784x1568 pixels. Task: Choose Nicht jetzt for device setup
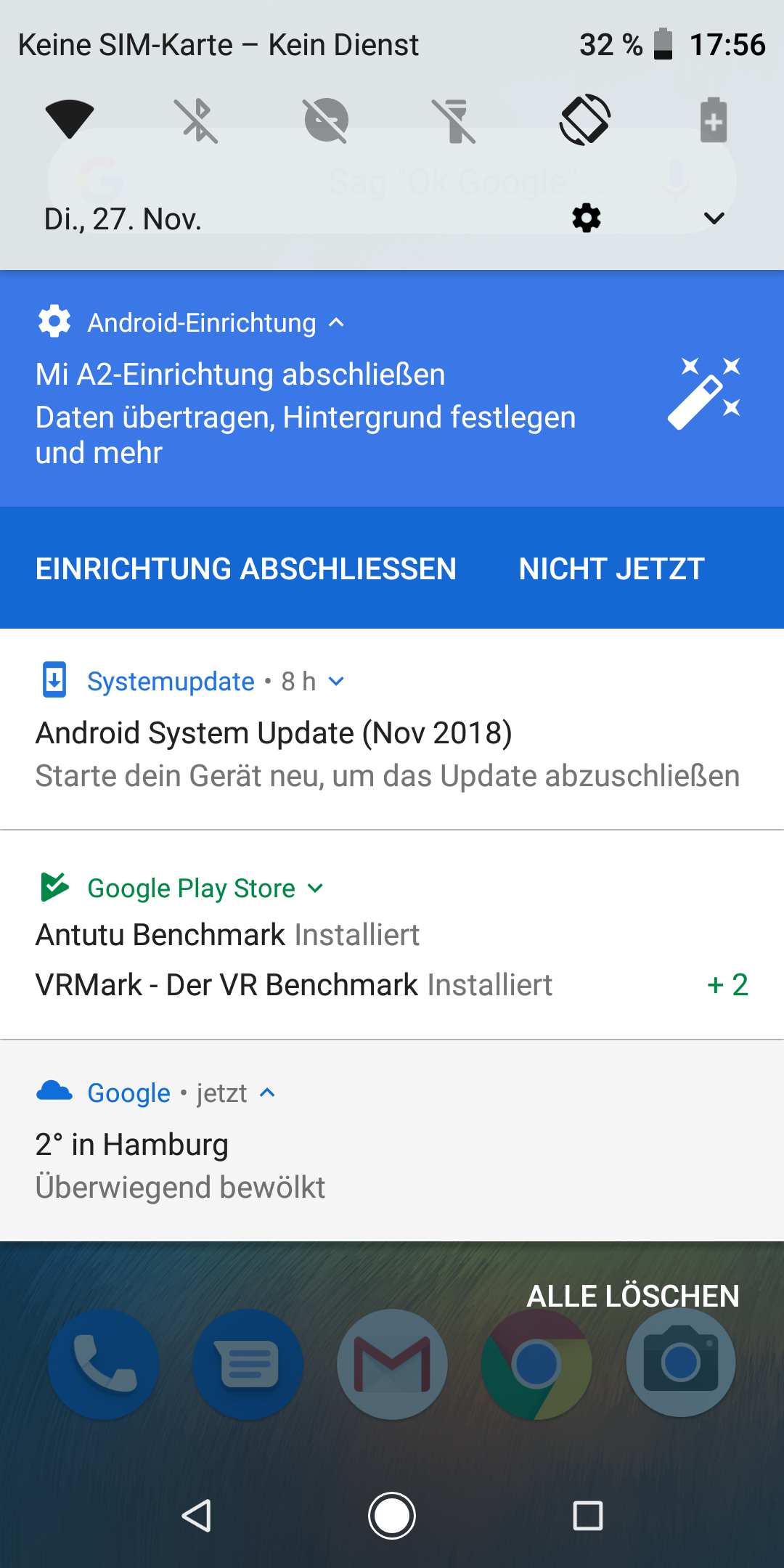click(x=611, y=569)
